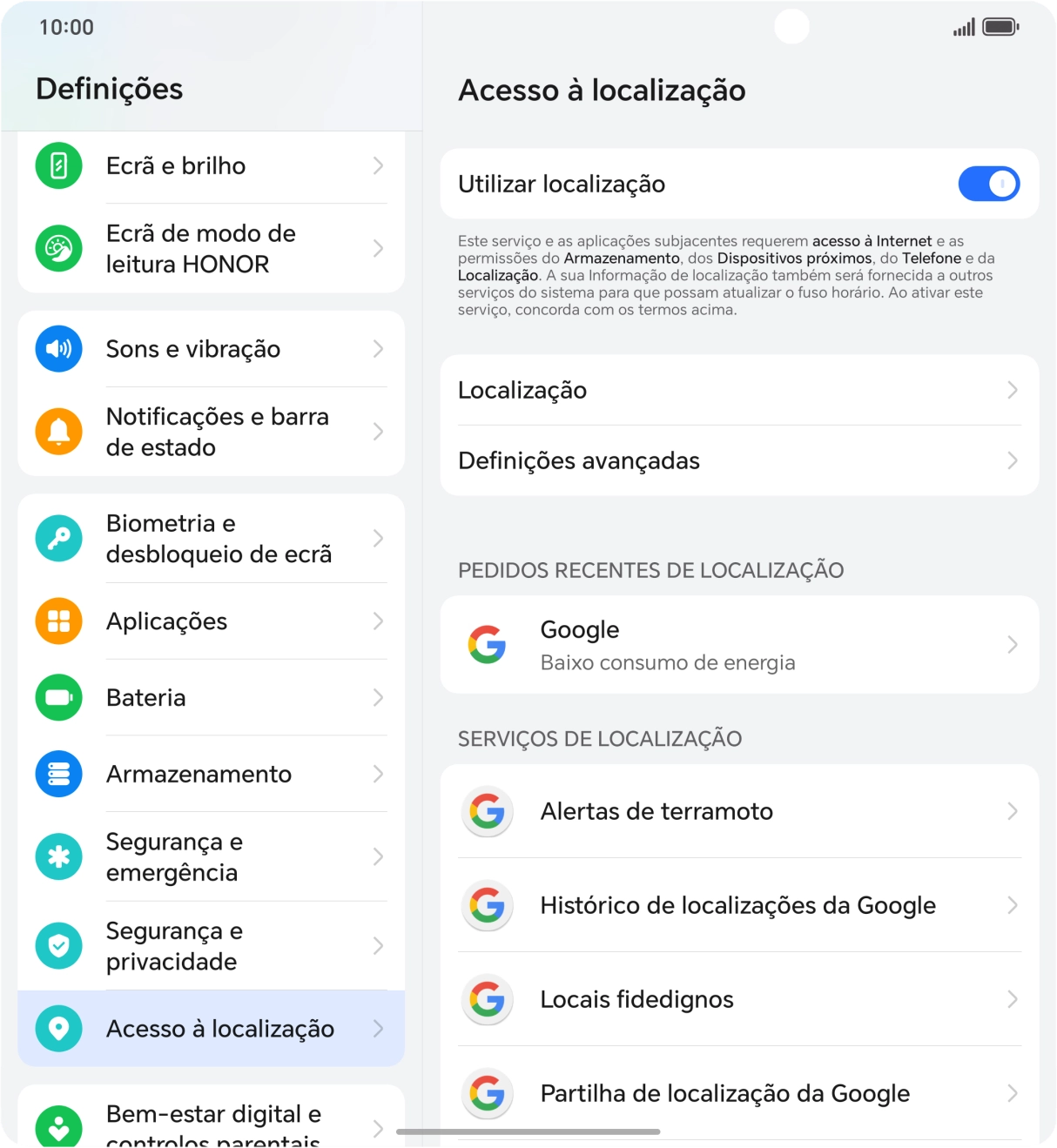Image resolution: width=1057 pixels, height=1148 pixels.
Task: Select Ecrã de modo de leitura HONOR
Action: tap(211, 248)
